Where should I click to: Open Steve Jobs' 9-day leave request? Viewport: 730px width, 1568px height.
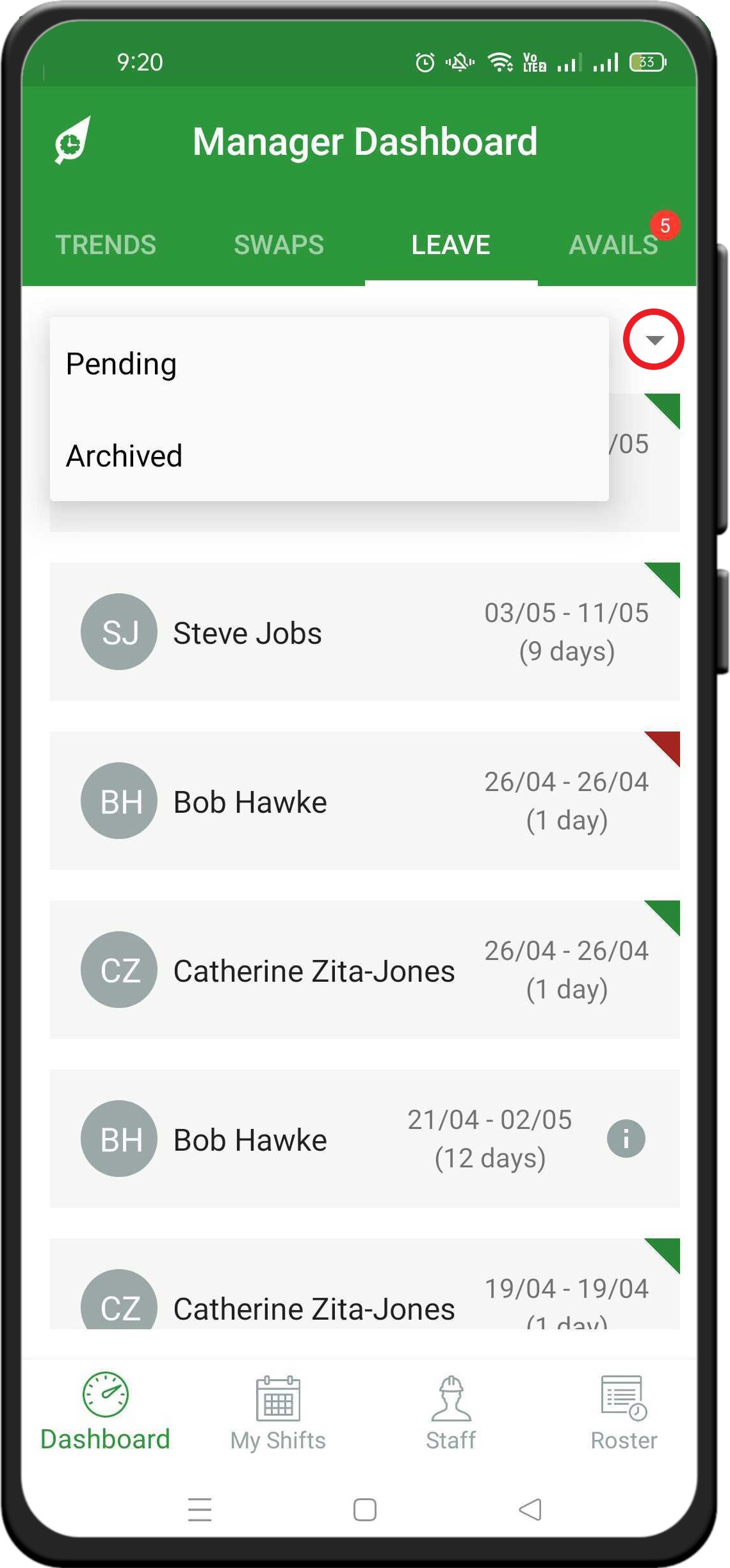tap(365, 632)
